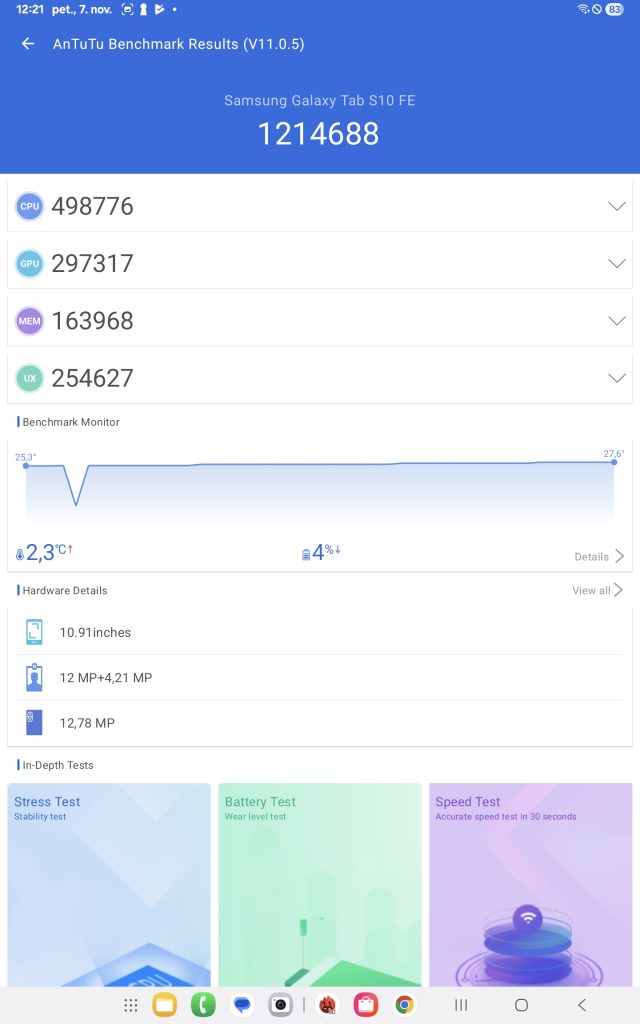Go to the home screen
This screenshot has width=640, height=1024.
click(x=521, y=1005)
